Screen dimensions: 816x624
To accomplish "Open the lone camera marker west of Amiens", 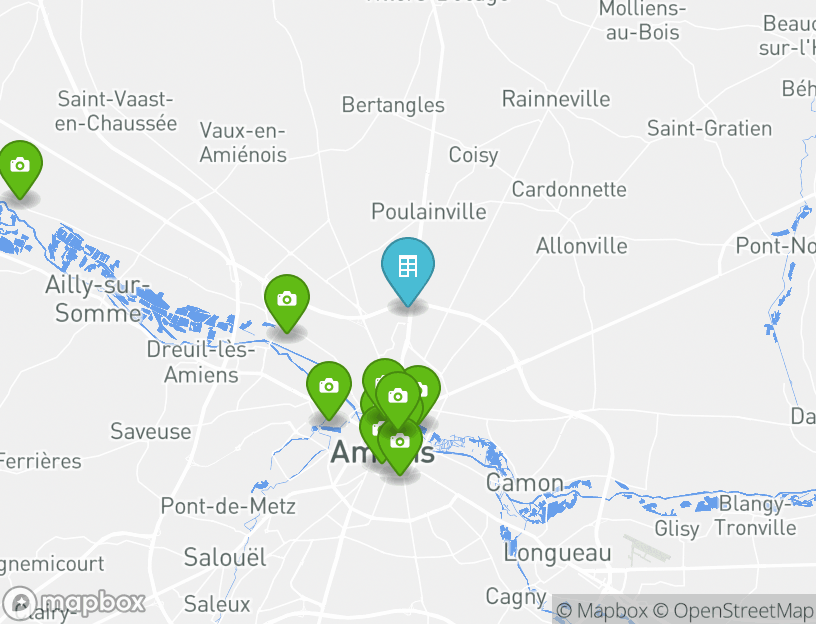I will 329,387.
